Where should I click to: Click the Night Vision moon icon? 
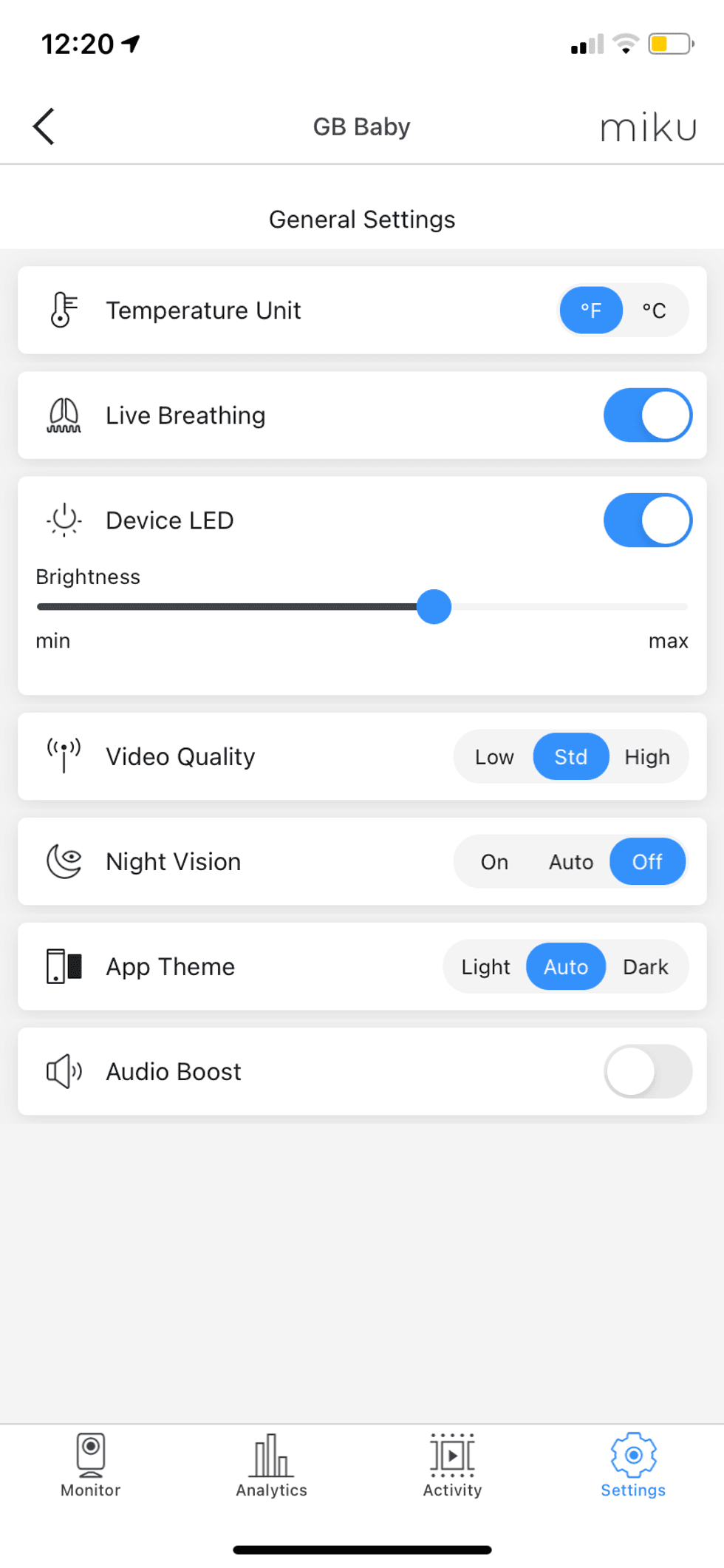(63, 861)
